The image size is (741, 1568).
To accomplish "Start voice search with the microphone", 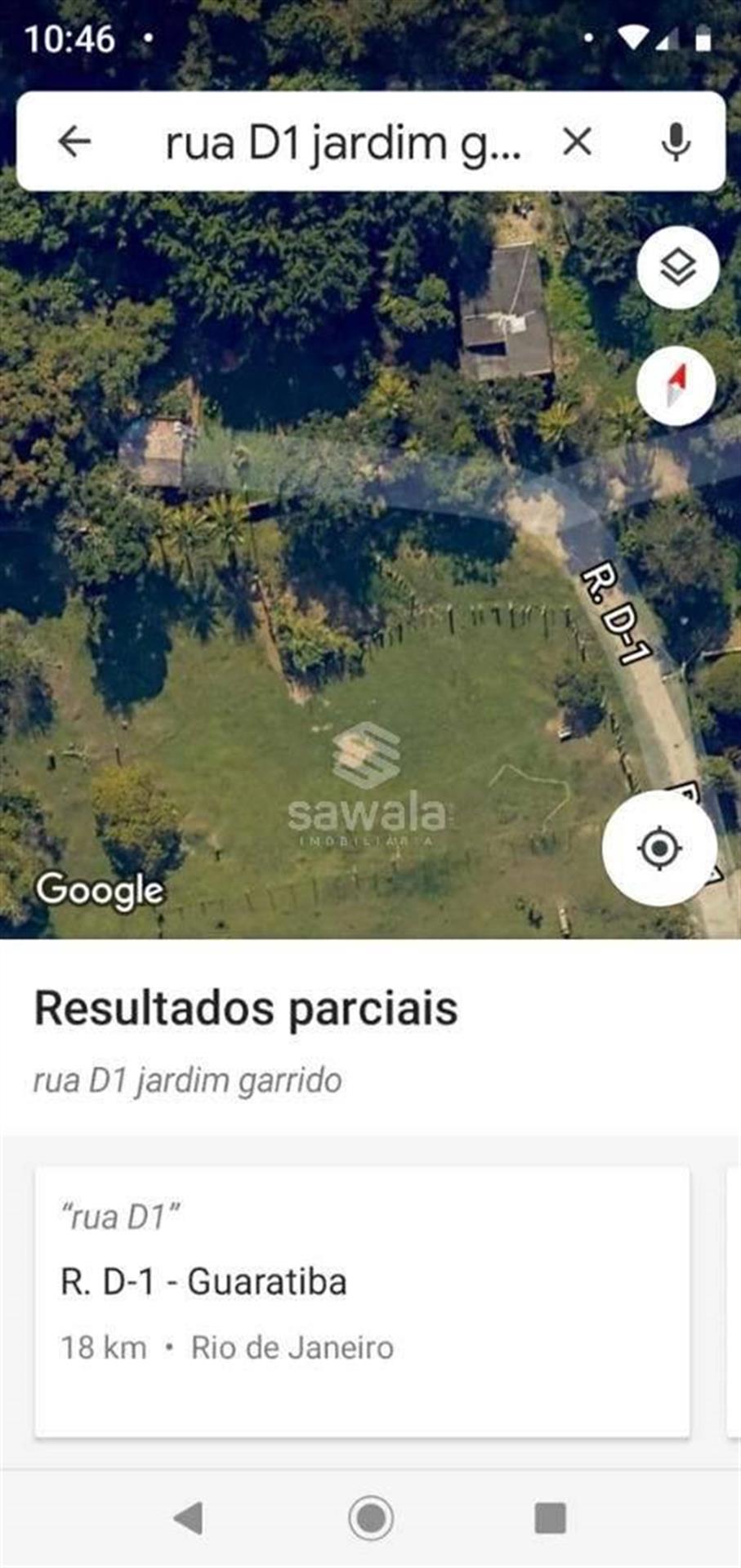I will pos(676,142).
